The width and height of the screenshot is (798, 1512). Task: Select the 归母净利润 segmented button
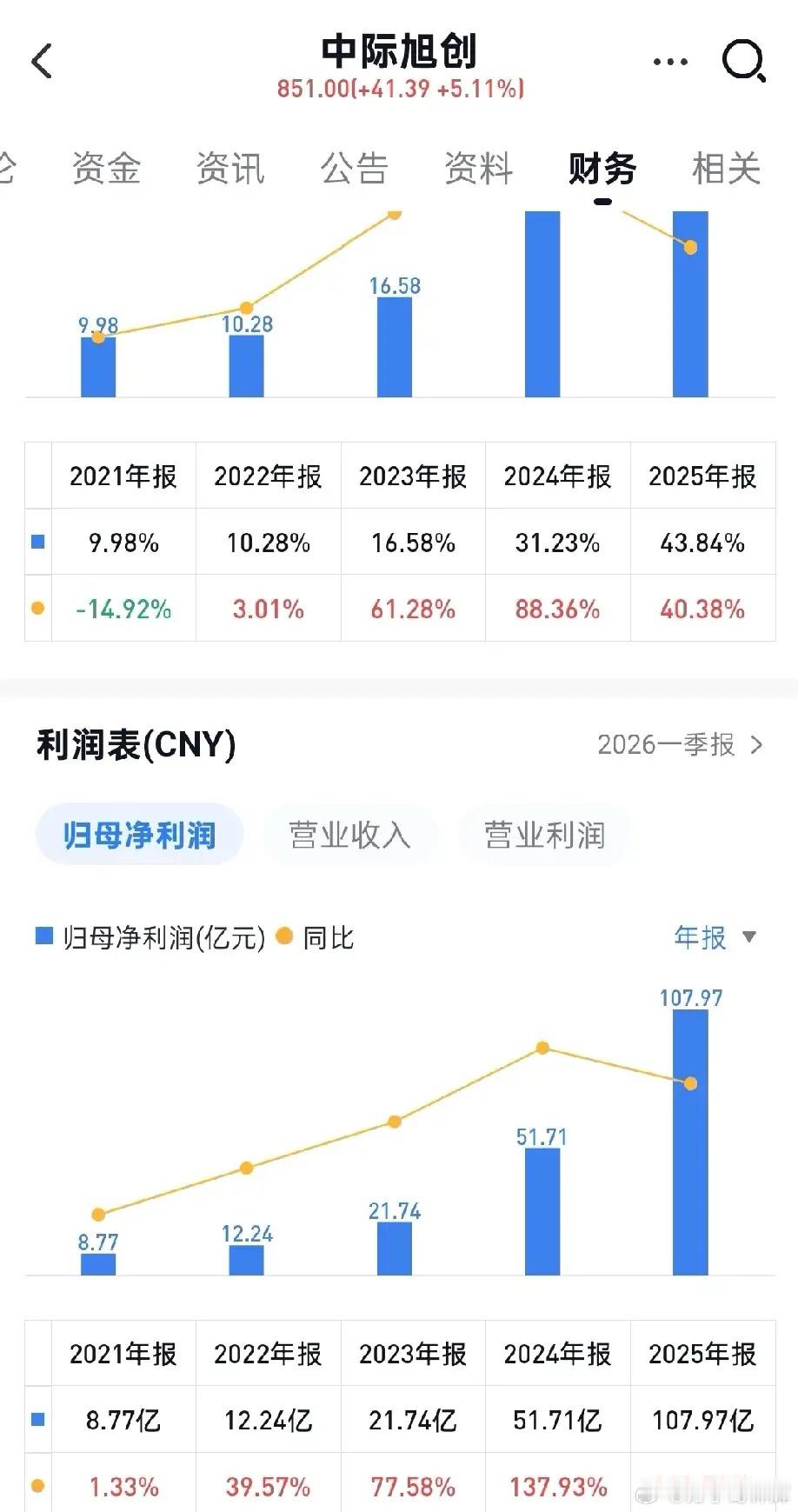pyautogui.click(x=139, y=833)
